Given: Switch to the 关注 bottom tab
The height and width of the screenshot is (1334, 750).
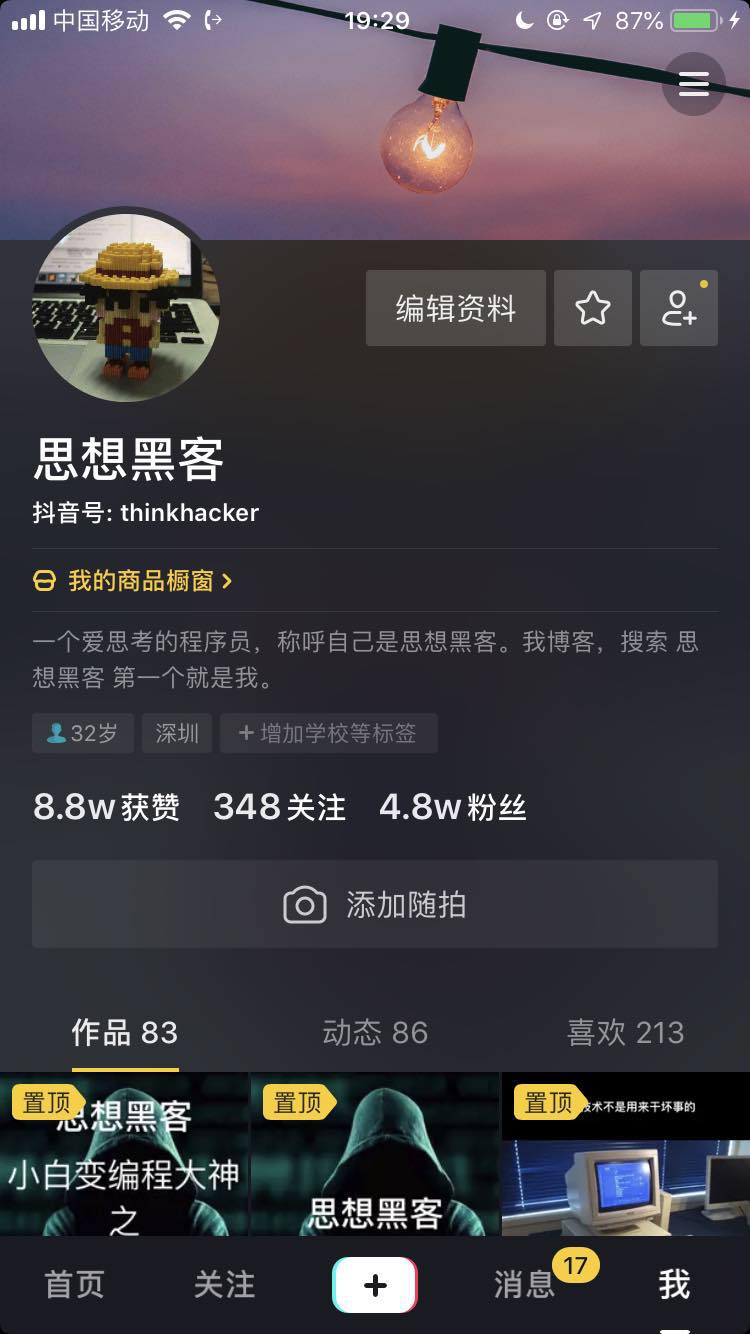Looking at the screenshot, I should click(225, 1285).
